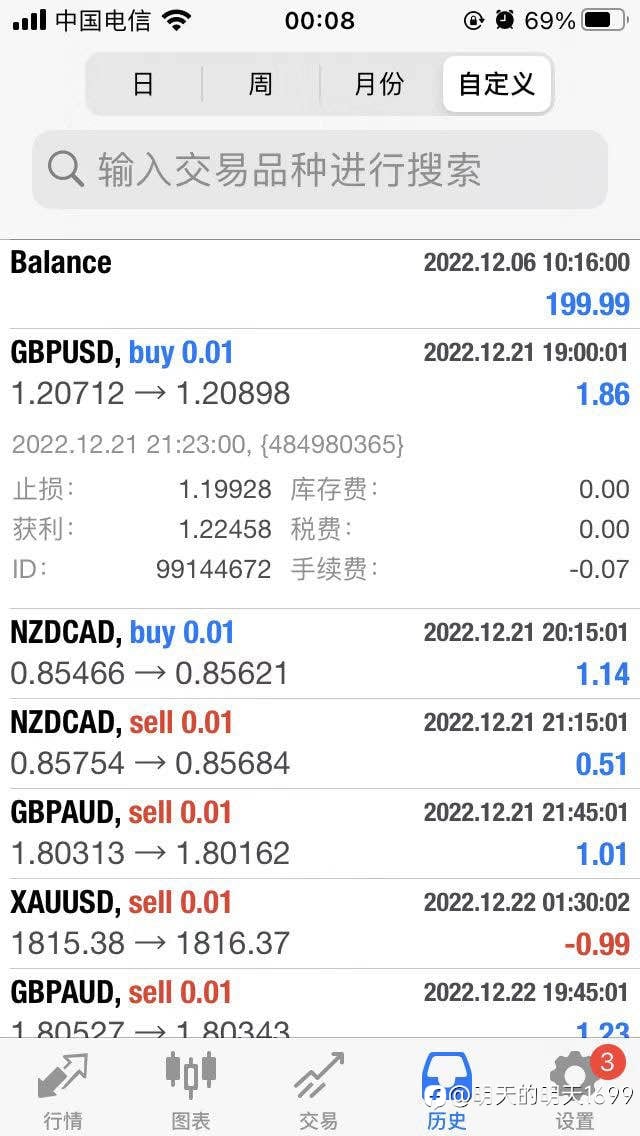This screenshot has width=640, height=1136.
Task: Expand the NZDCAD sell 0.01 trade
Action: (x=320, y=744)
